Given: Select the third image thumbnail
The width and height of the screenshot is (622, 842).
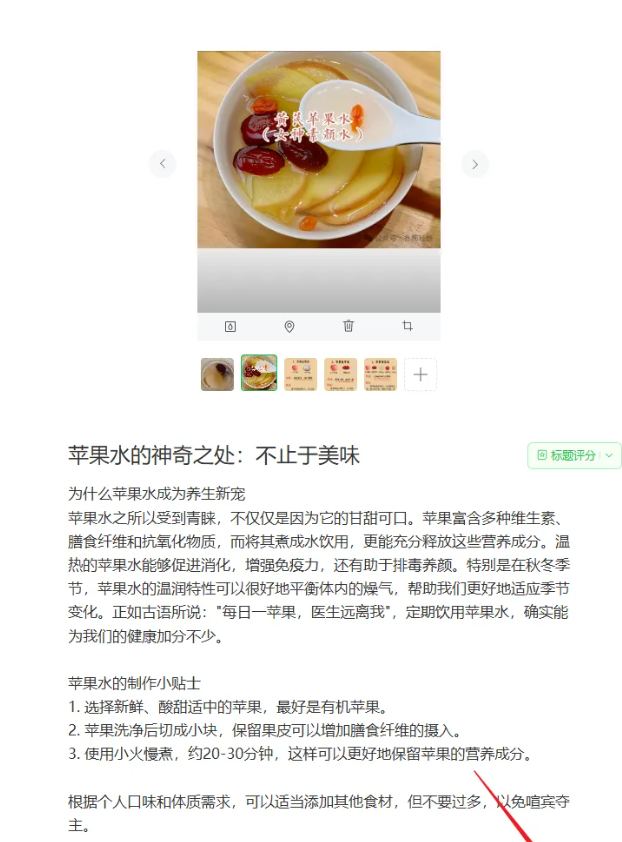Looking at the screenshot, I should point(300,374).
